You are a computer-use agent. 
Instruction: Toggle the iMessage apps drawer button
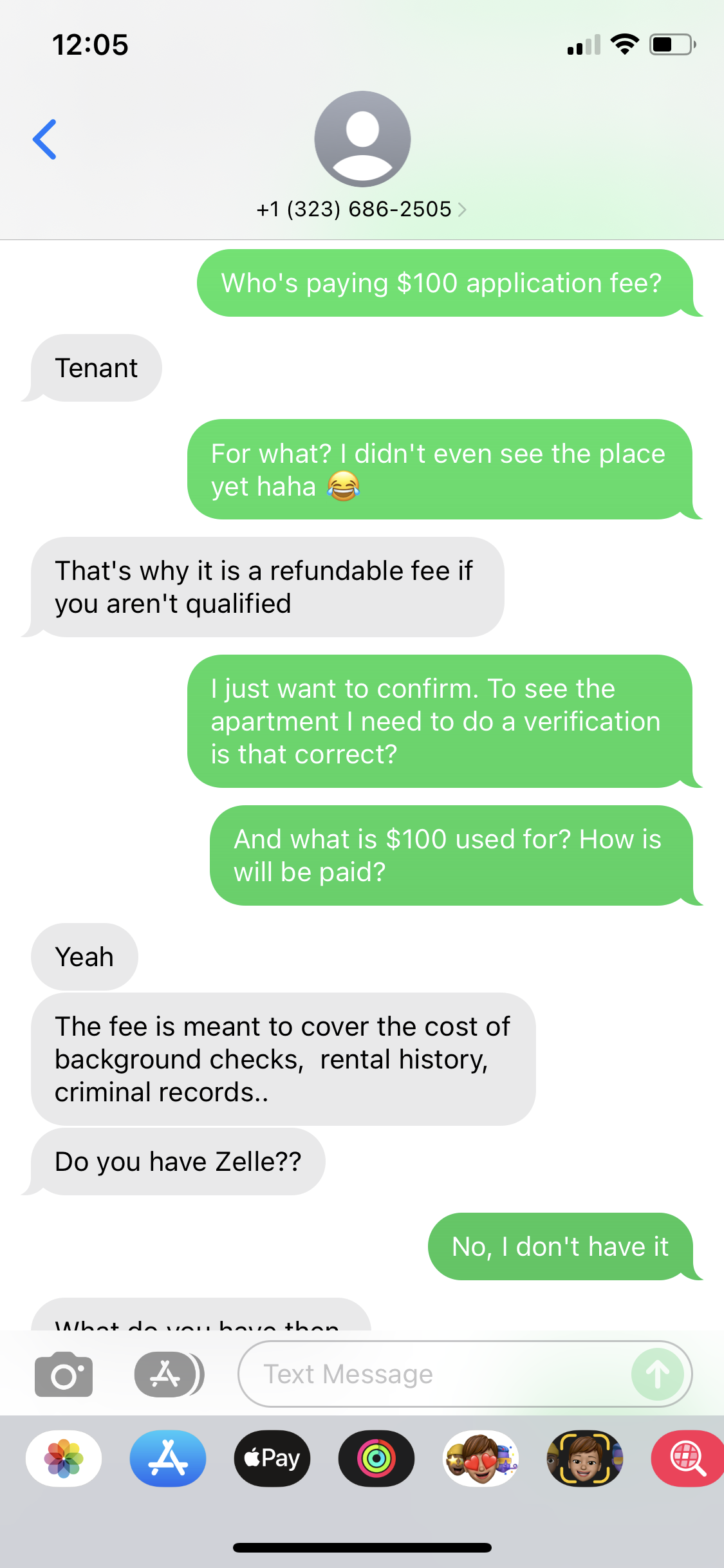click(x=169, y=1374)
